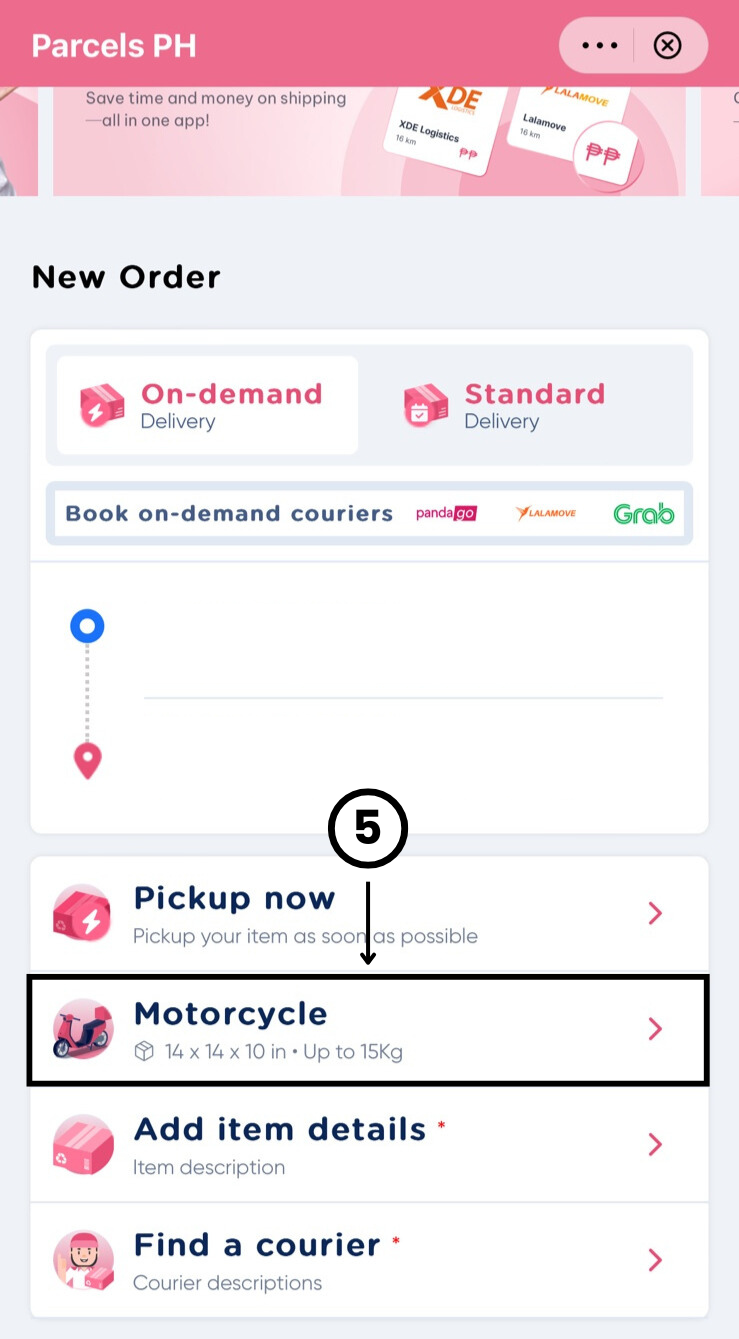This screenshot has width=739, height=1339.
Task: Select On-demand Delivery
Action: [207, 405]
